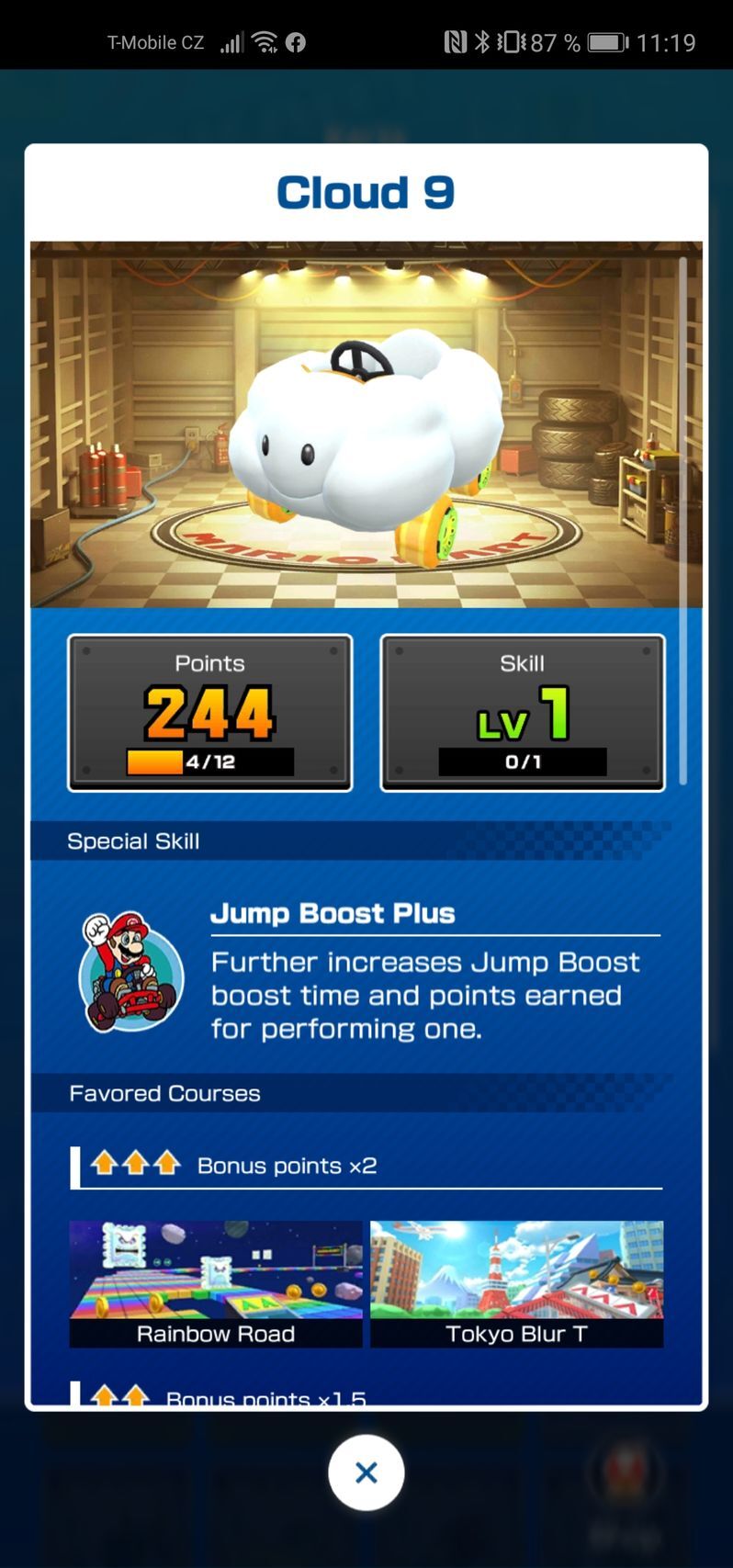Close the Cloud 9 details dialog

tap(366, 1472)
